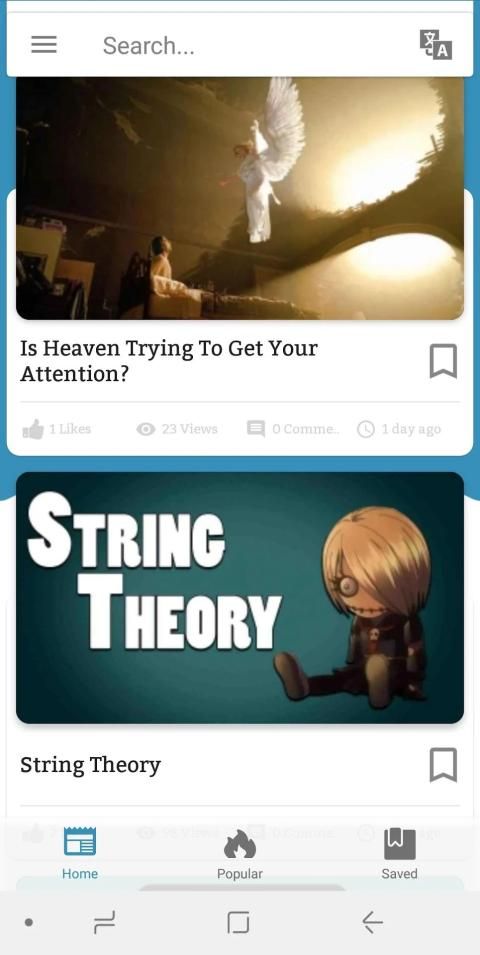Like the Heaven attention article
Screen dimensions: 480x955
pyautogui.click(x=56, y=429)
